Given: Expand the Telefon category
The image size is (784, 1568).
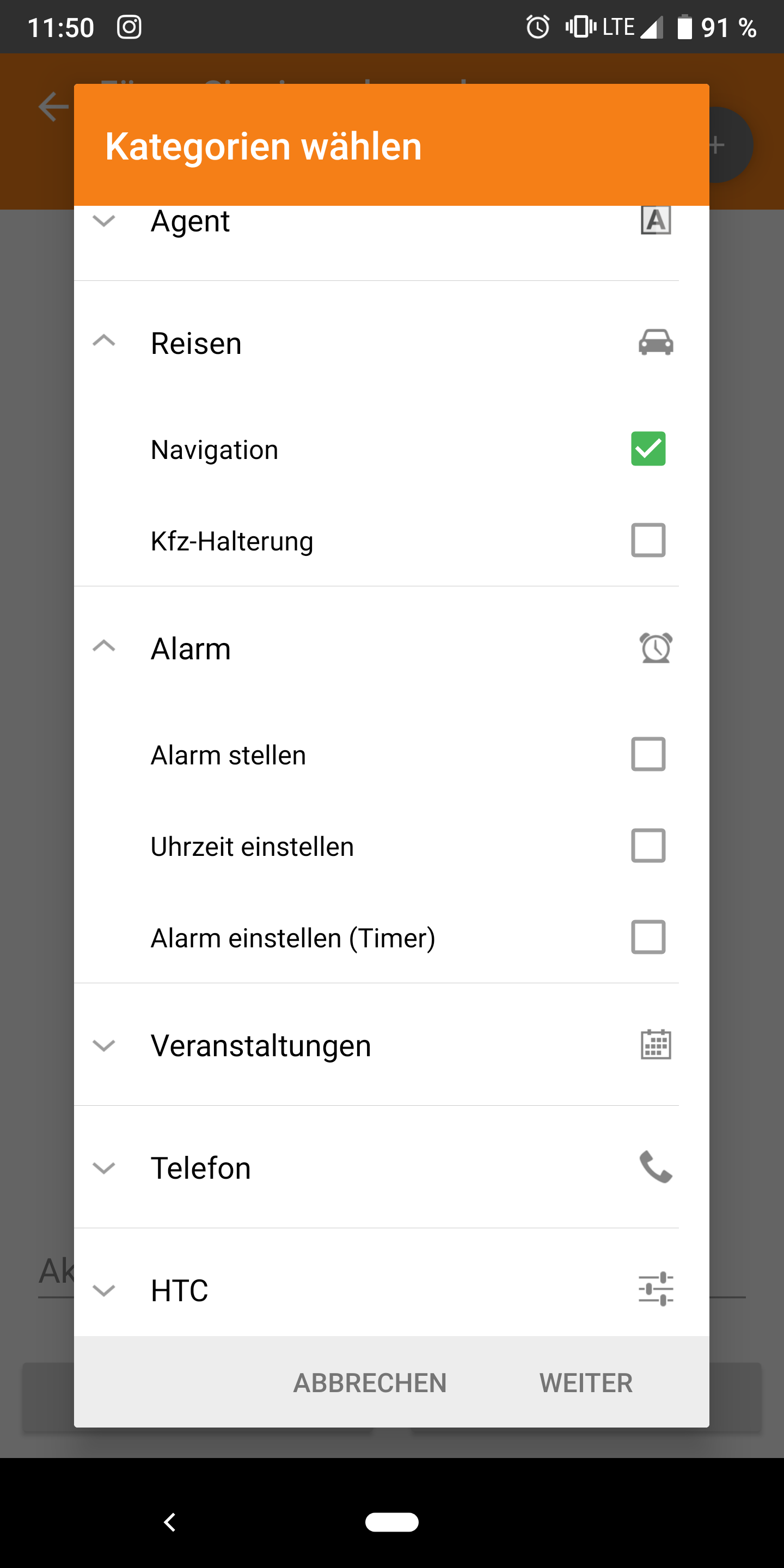Looking at the screenshot, I should (104, 1168).
